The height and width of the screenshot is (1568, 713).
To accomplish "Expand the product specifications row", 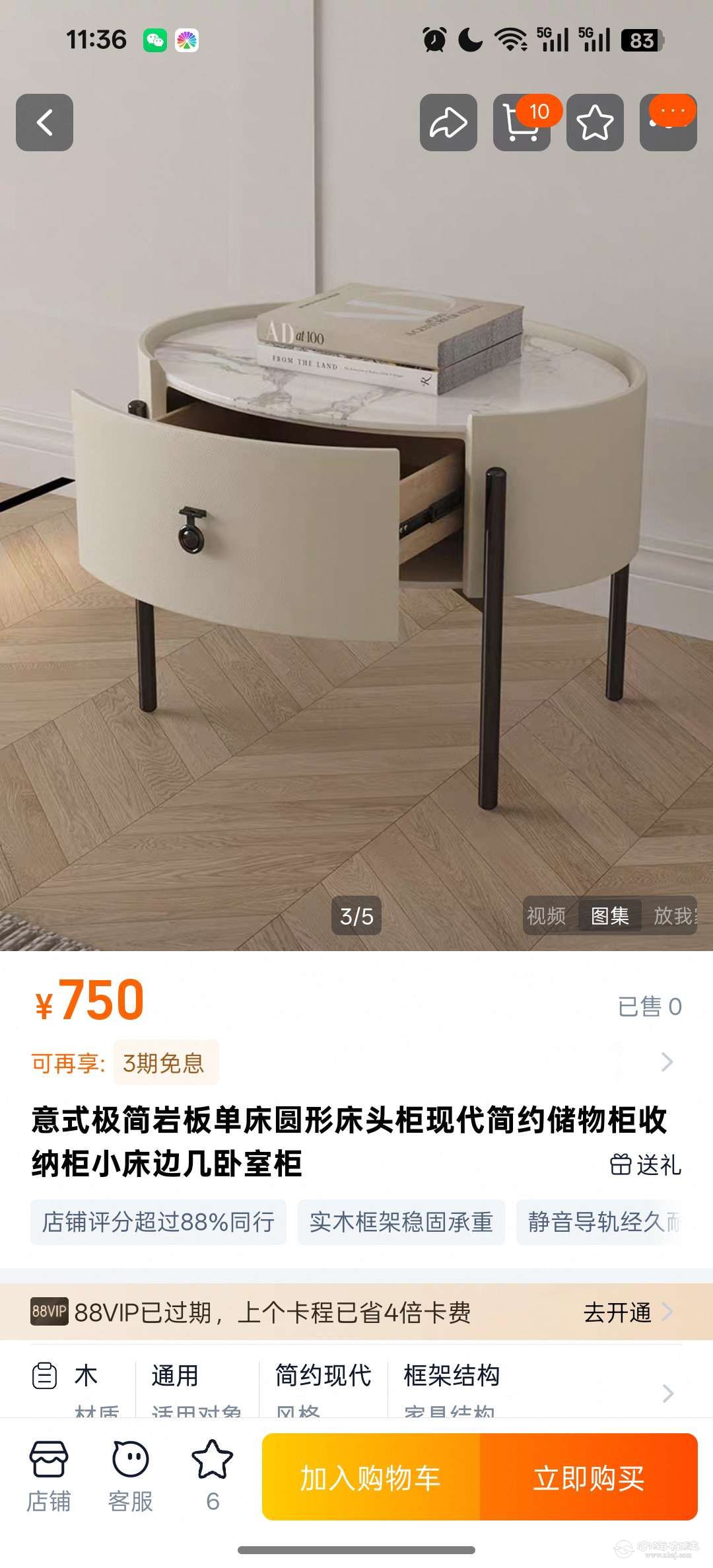I will point(667,1393).
